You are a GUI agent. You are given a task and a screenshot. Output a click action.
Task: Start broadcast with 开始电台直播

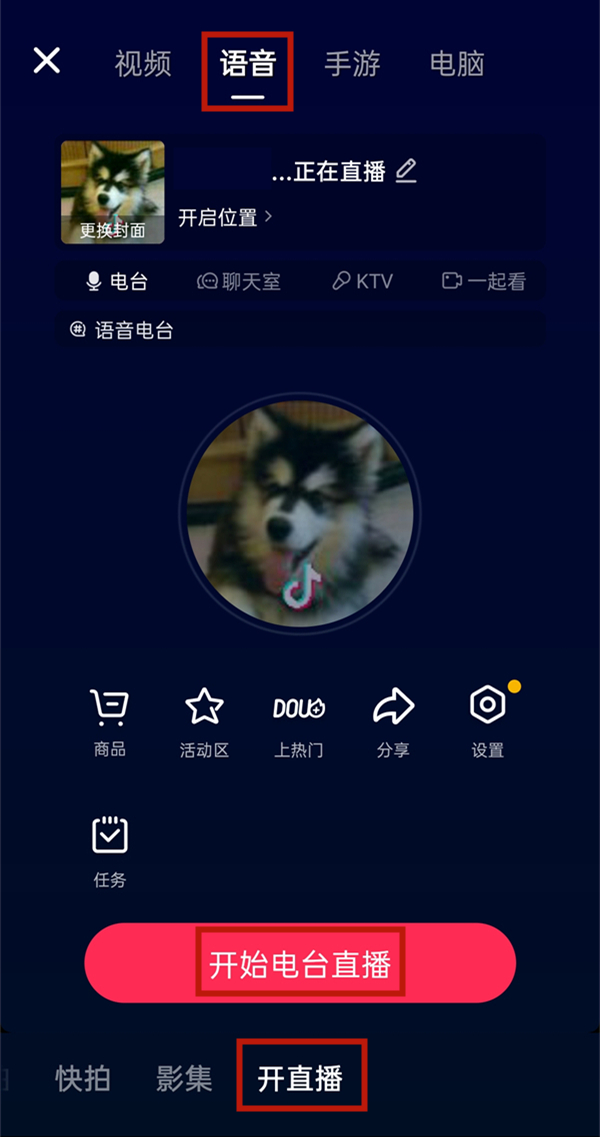point(300,963)
